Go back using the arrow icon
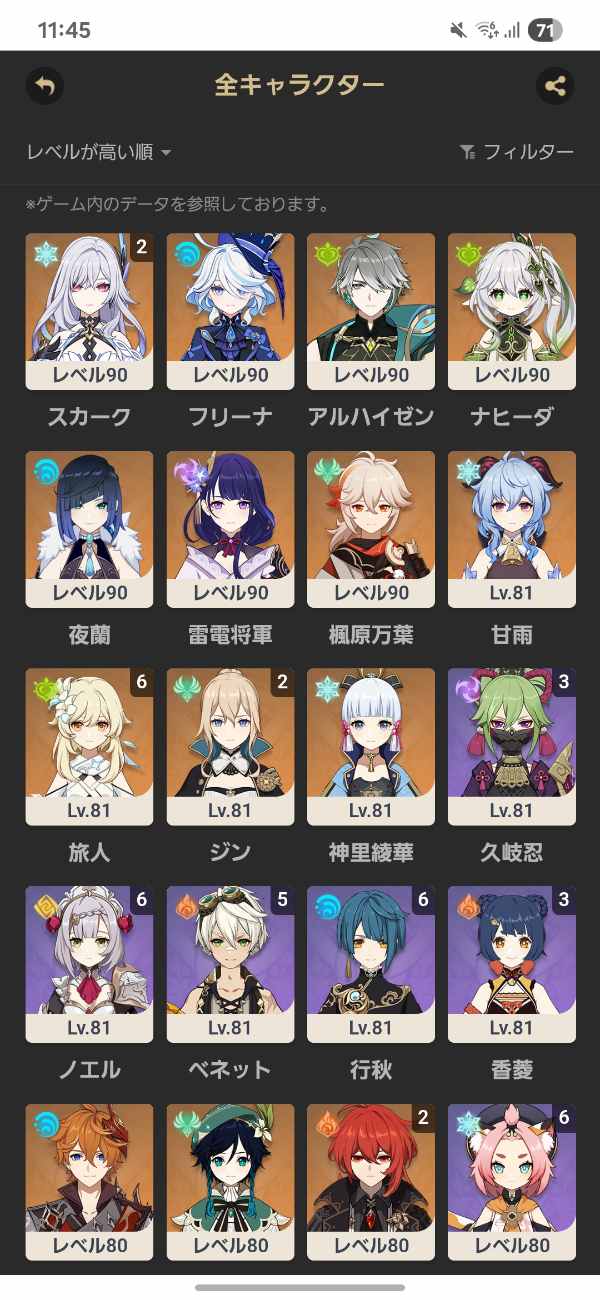600x1300 pixels. coord(45,86)
